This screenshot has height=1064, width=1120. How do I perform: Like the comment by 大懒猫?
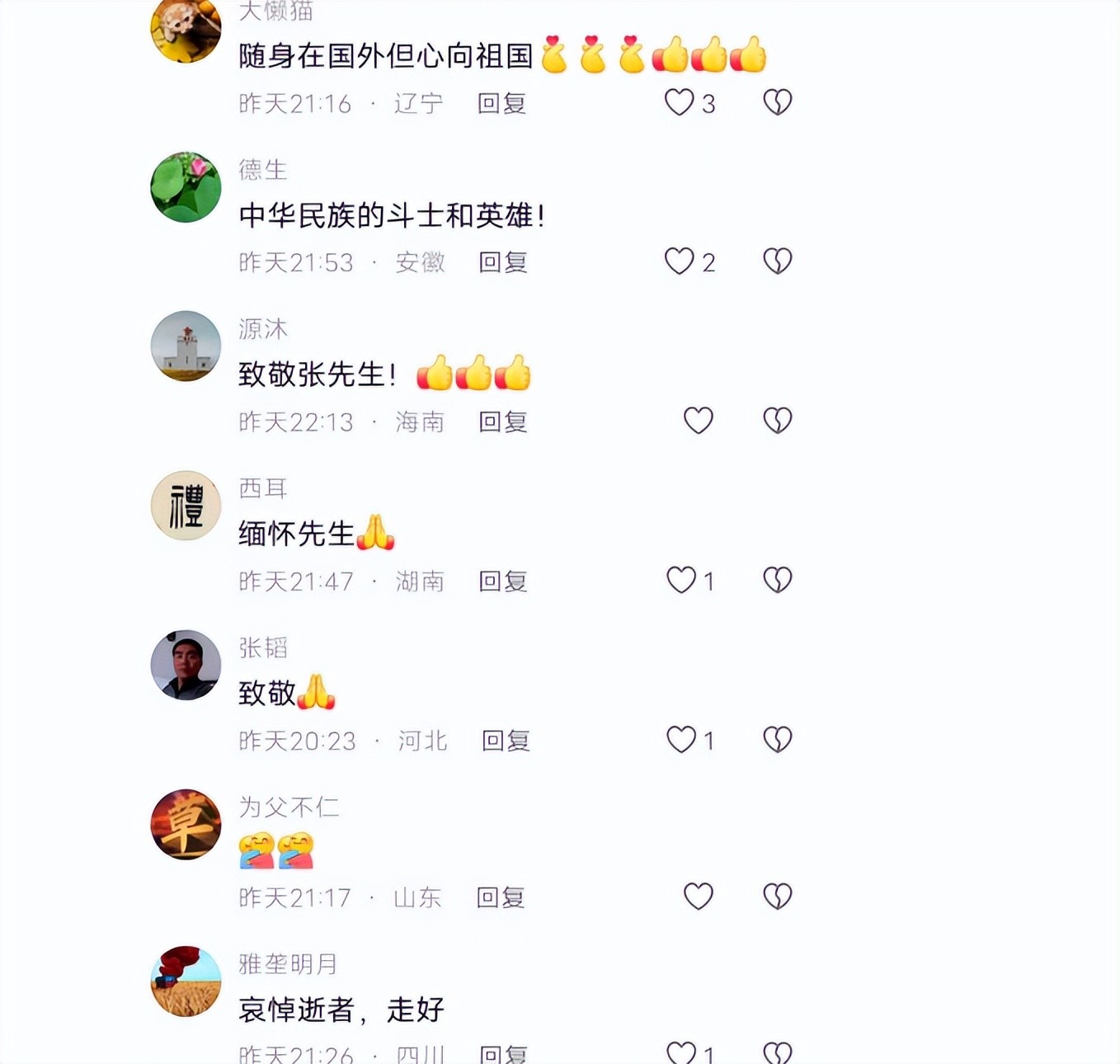(x=680, y=102)
